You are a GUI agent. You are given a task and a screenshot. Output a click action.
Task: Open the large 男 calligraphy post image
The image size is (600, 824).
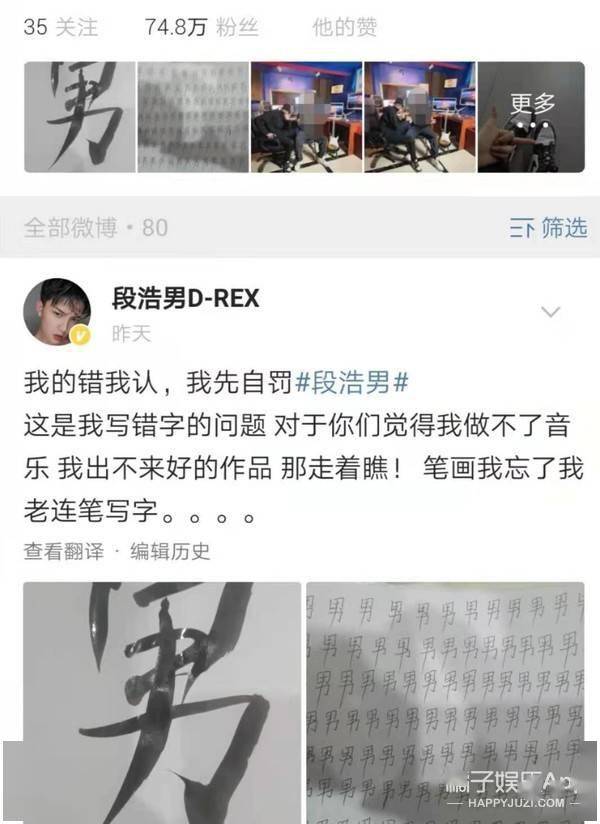click(x=162, y=700)
